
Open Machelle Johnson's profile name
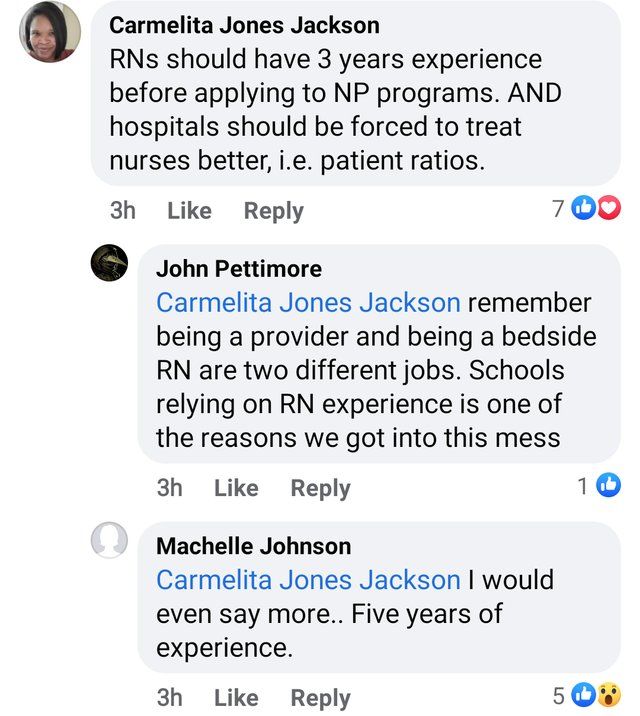tap(254, 546)
